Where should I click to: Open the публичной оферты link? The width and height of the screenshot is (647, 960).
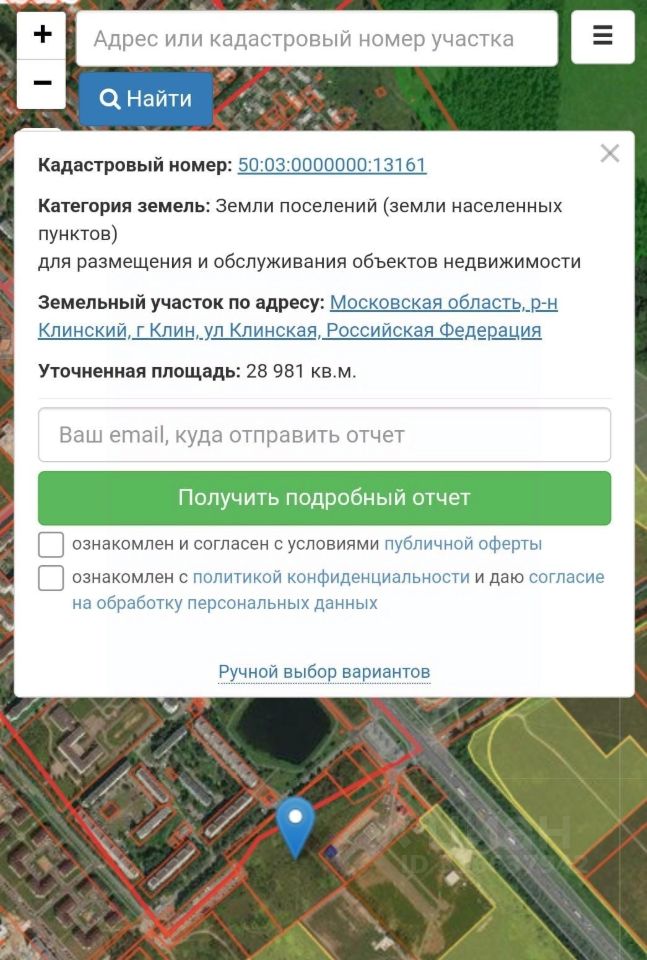coord(463,545)
